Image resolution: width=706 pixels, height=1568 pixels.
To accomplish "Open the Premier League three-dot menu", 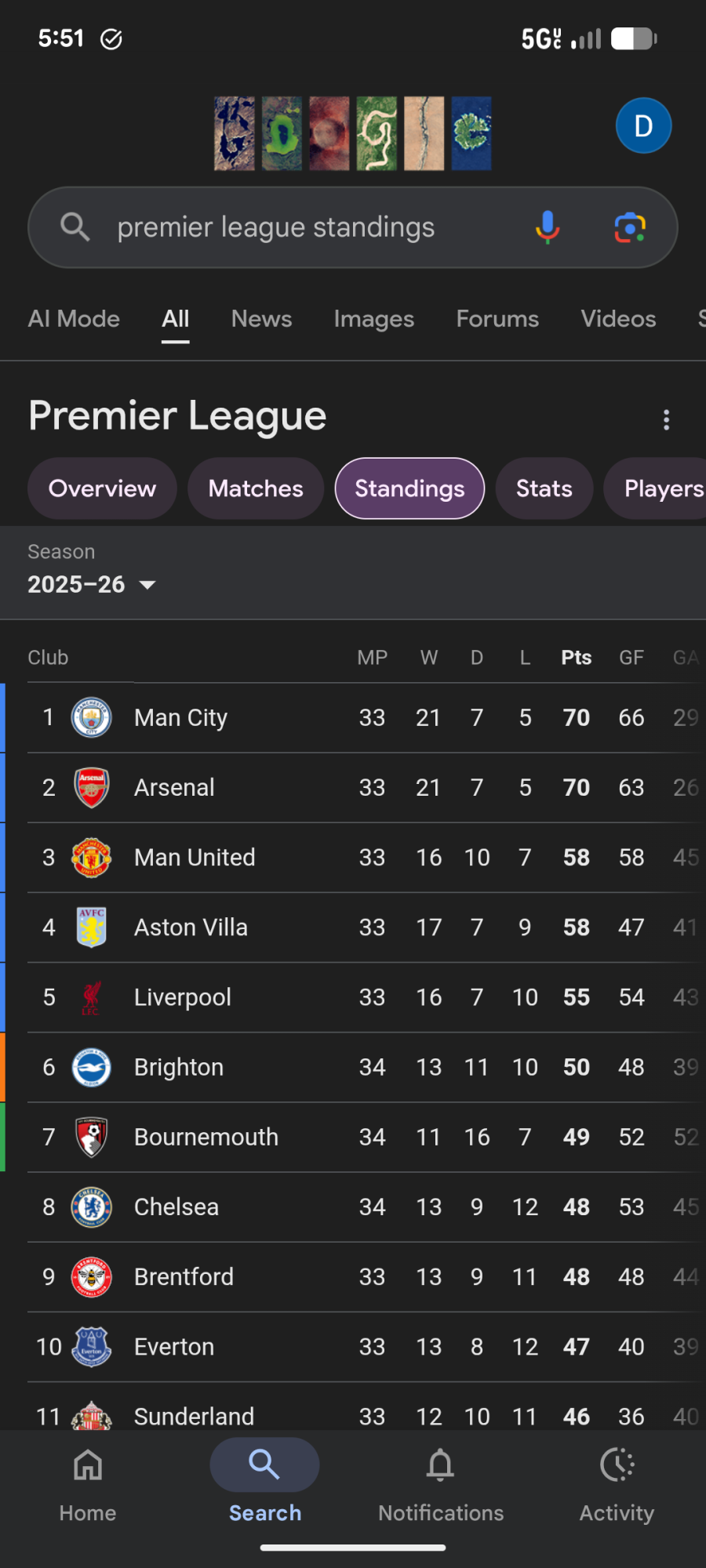I will (x=666, y=420).
